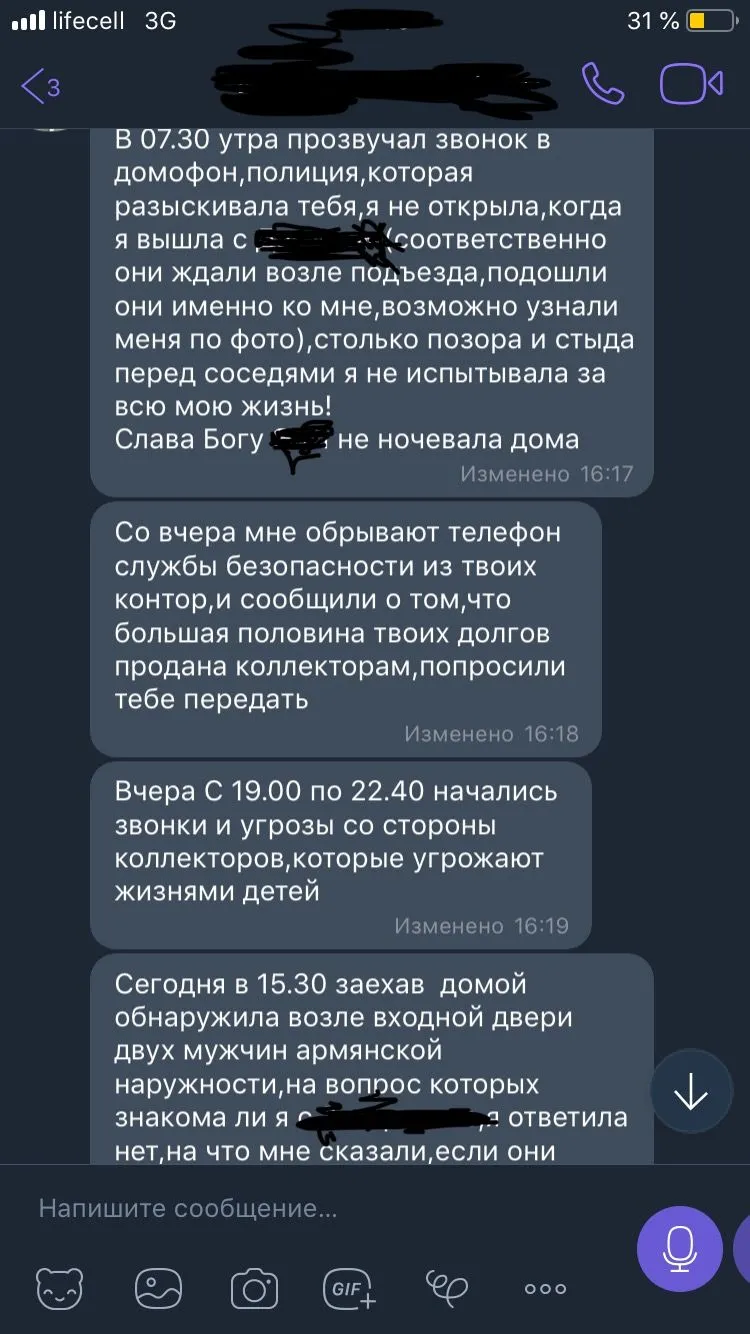Open more attachment options
This screenshot has height=1334, width=750.
[x=546, y=1289]
